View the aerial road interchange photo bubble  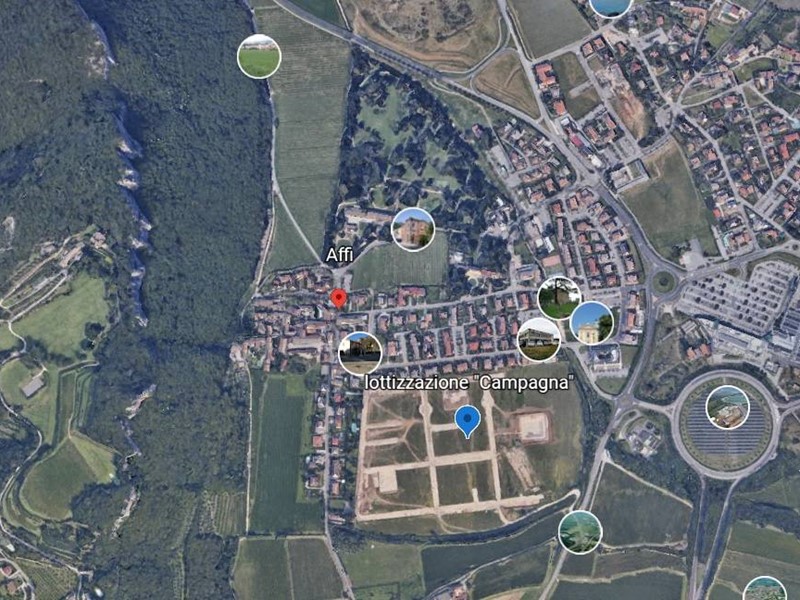tap(580, 532)
